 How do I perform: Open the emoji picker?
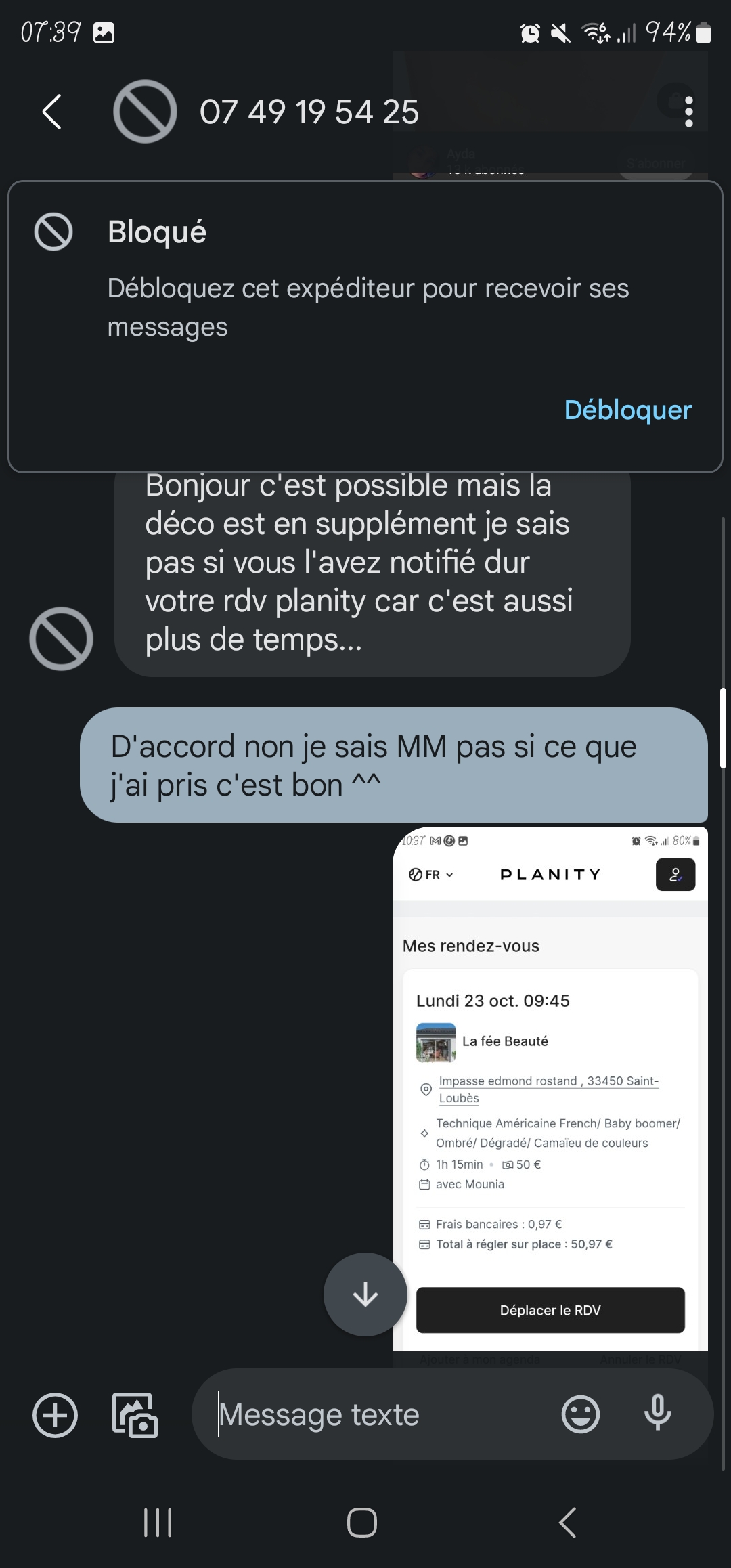(x=581, y=1414)
